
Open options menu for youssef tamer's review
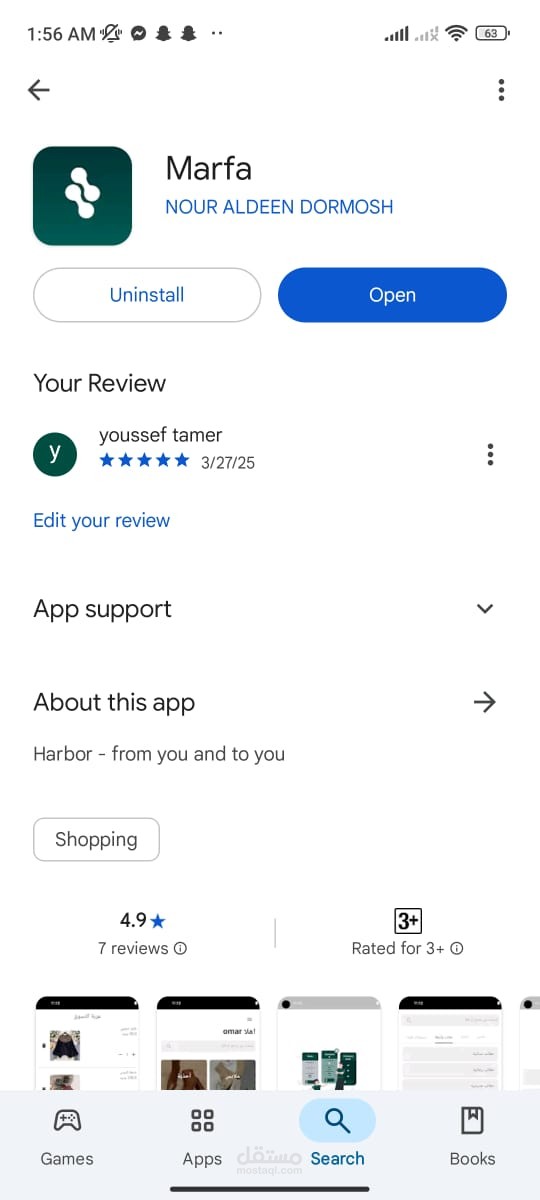click(x=490, y=455)
